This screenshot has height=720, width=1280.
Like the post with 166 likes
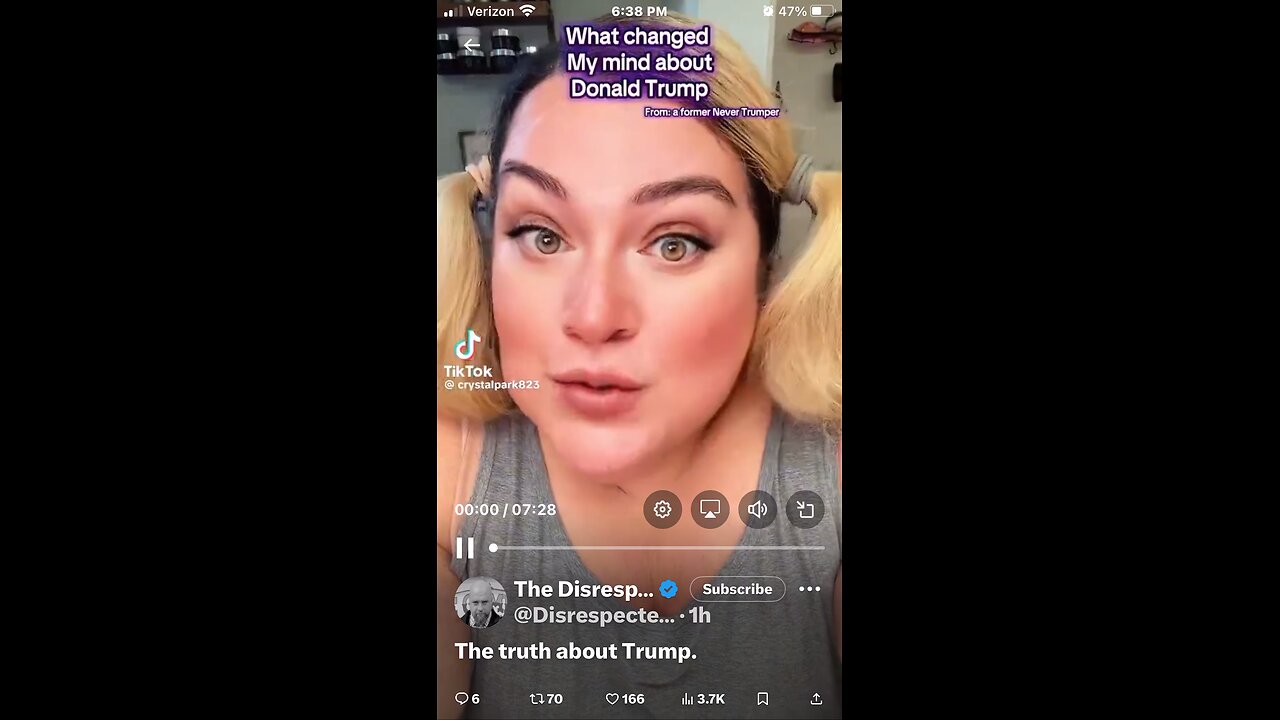pyautogui.click(x=625, y=699)
